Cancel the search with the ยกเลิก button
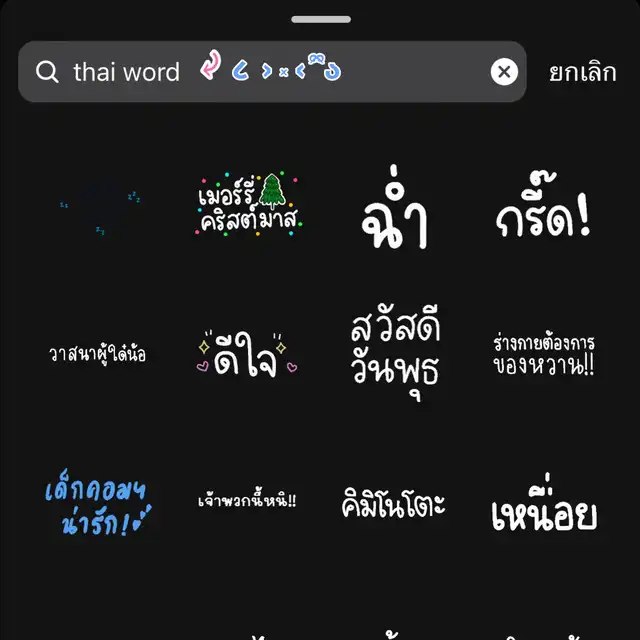The width and height of the screenshot is (640, 640). (582, 72)
